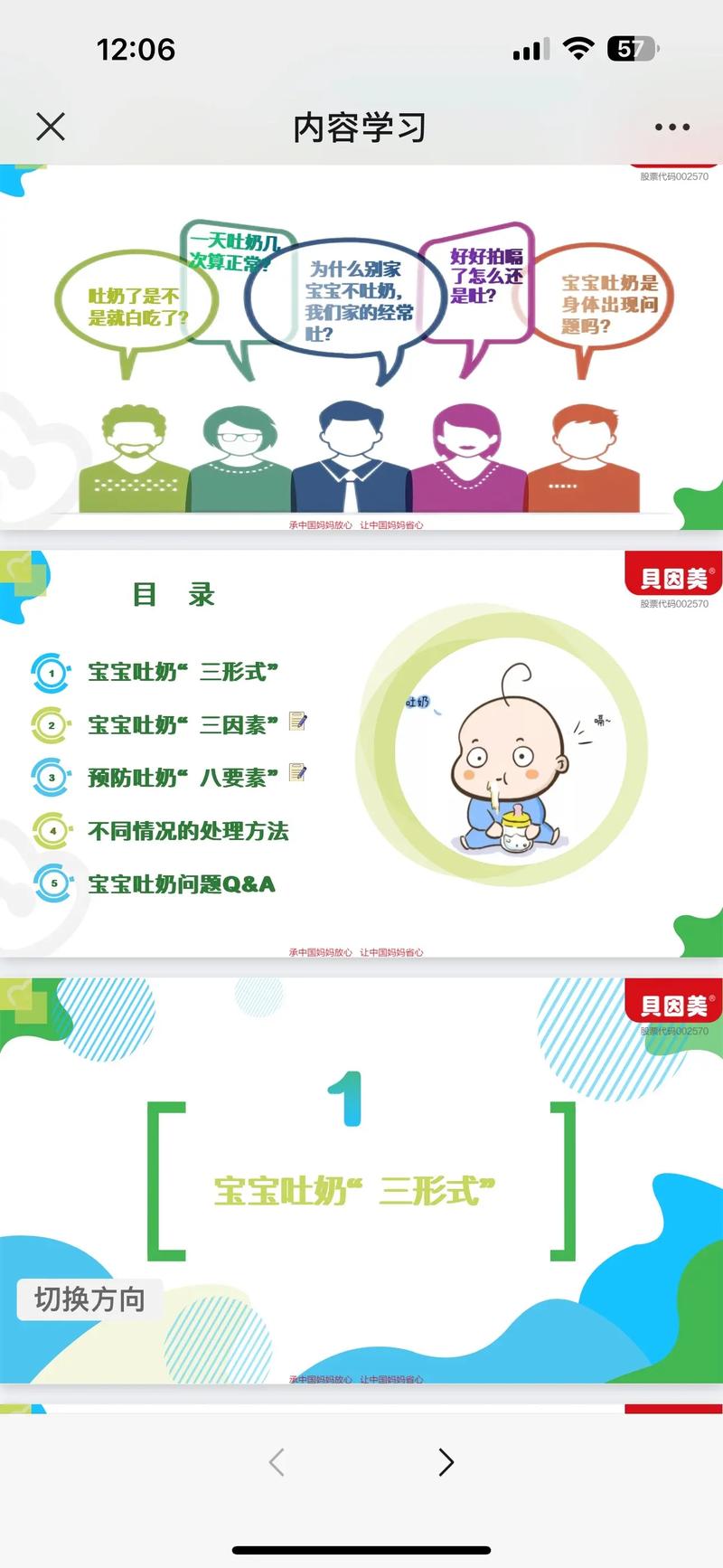Go to the previous page arrow
The image size is (723, 1568).
pyautogui.click(x=277, y=1462)
